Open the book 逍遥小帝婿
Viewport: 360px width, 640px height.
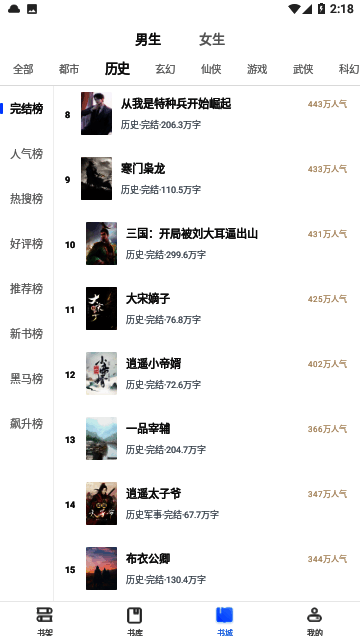pos(207,373)
